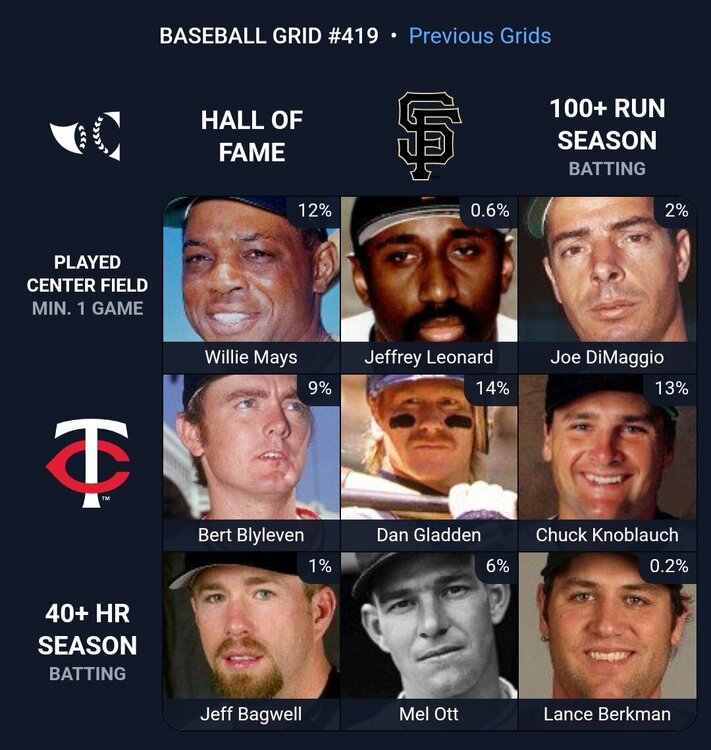
Task: Select the Willie Mays grid cell
Action: [x=251, y=284]
